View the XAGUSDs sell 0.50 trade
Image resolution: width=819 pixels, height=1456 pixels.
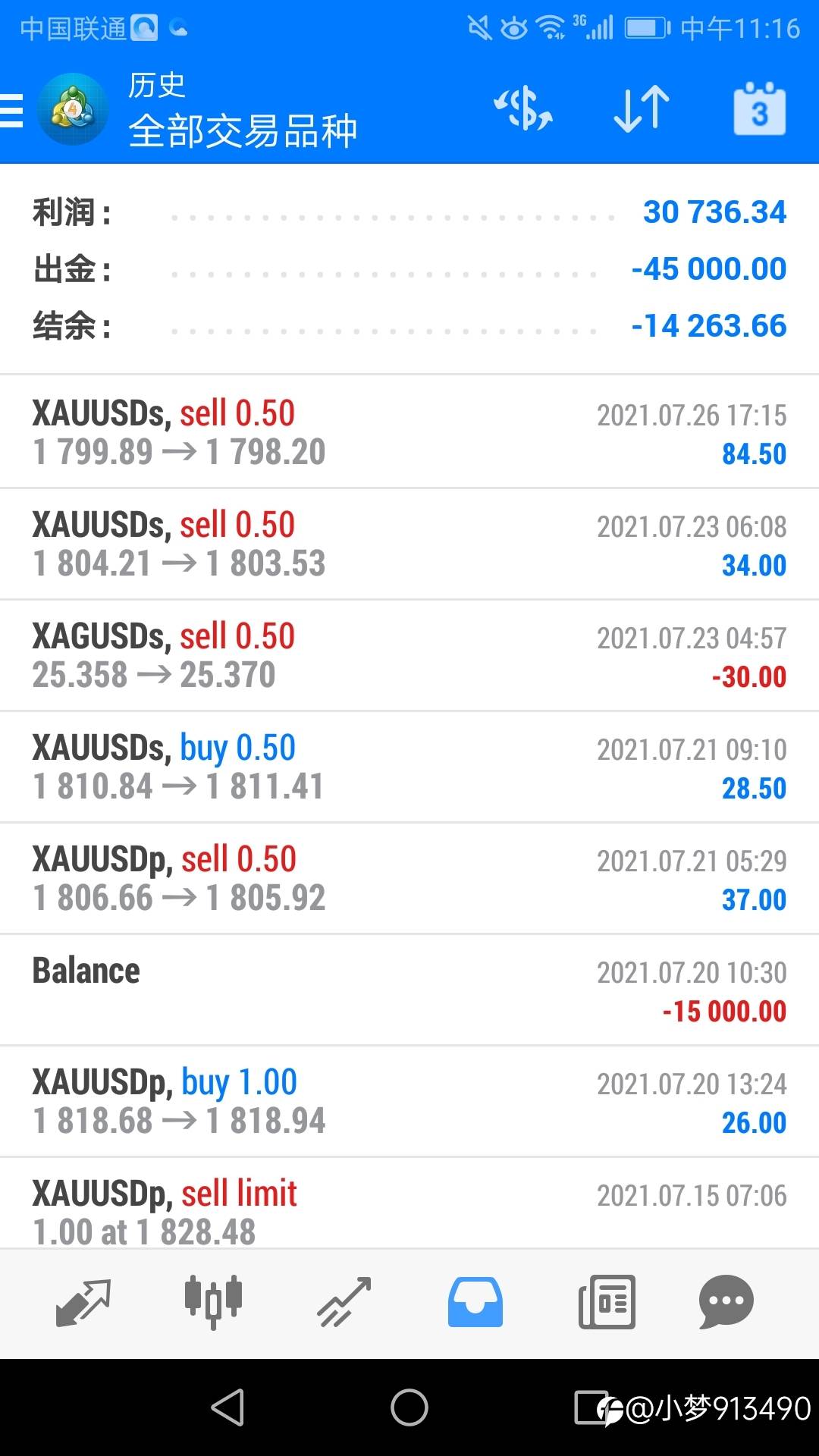[x=409, y=655]
